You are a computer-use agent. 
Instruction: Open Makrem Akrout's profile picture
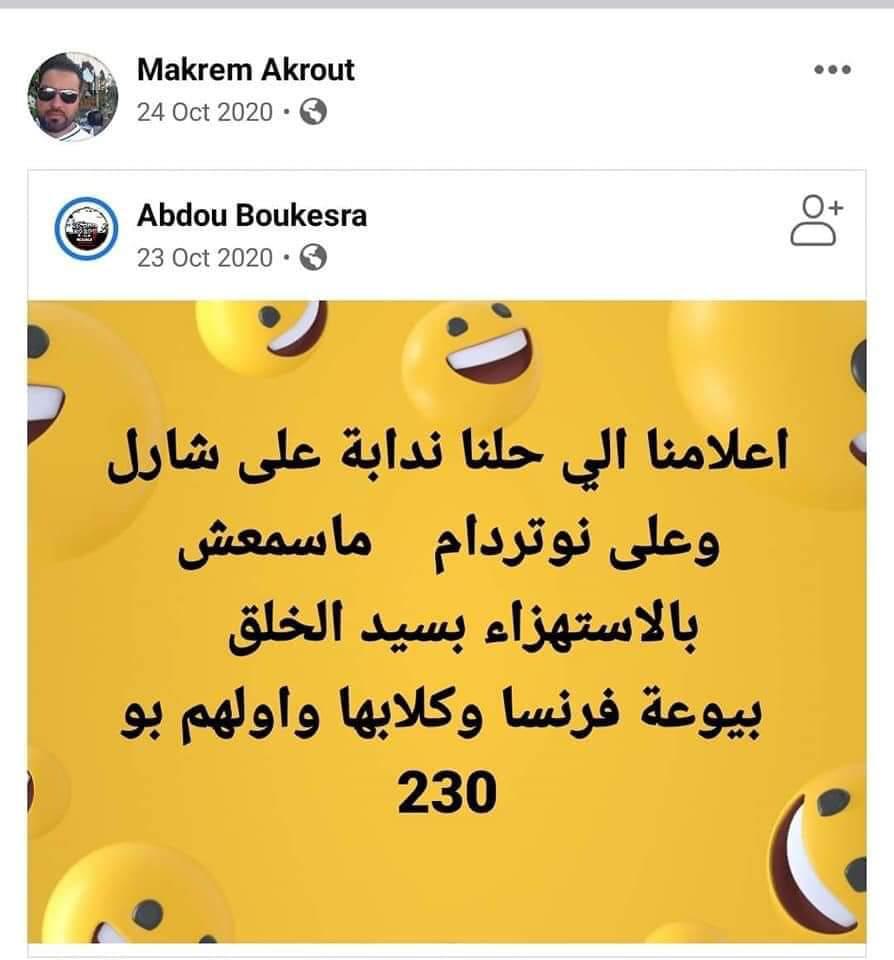[x=72, y=95]
